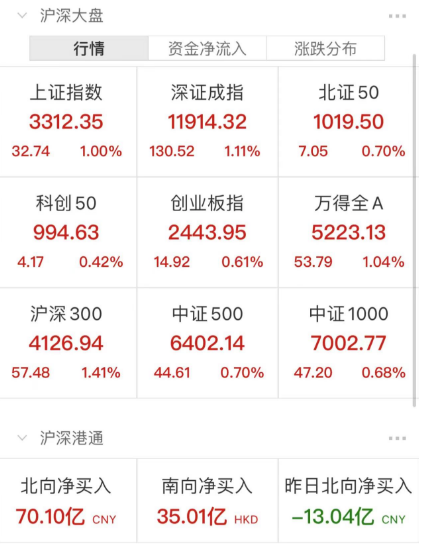Open the 北向净买入 card
Screen dimensions: 424x546
(x=68, y=501)
